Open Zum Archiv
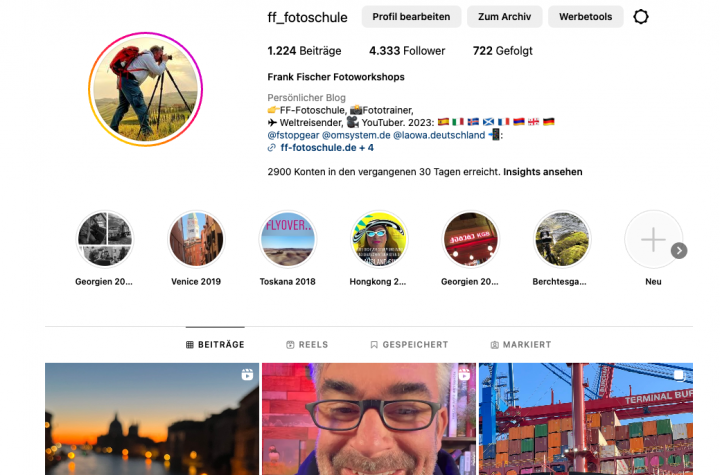Screen dimensions: 720x475 pyautogui.click(x=504, y=17)
